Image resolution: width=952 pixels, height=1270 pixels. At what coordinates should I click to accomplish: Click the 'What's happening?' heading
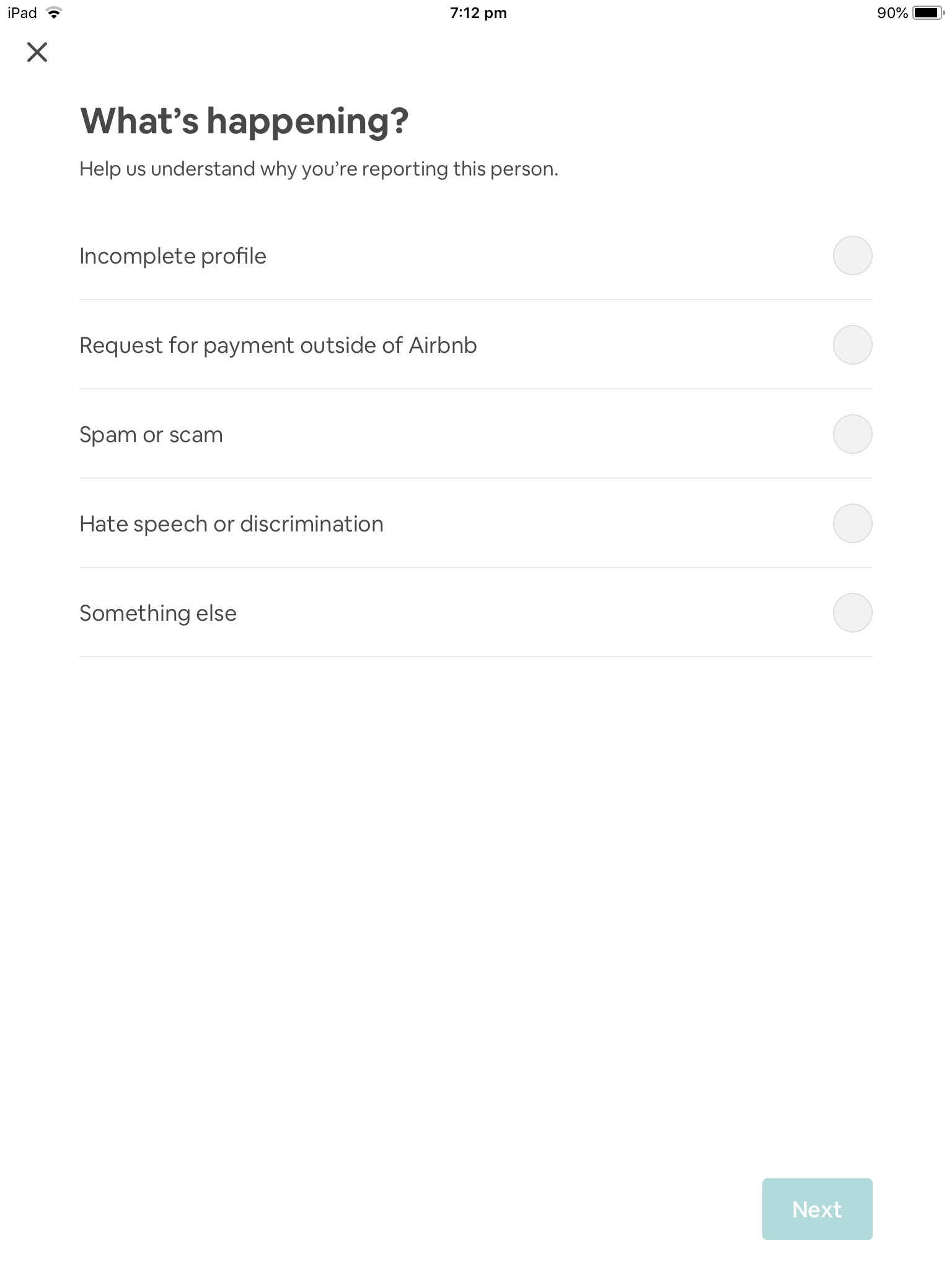pyautogui.click(x=244, y=121)
